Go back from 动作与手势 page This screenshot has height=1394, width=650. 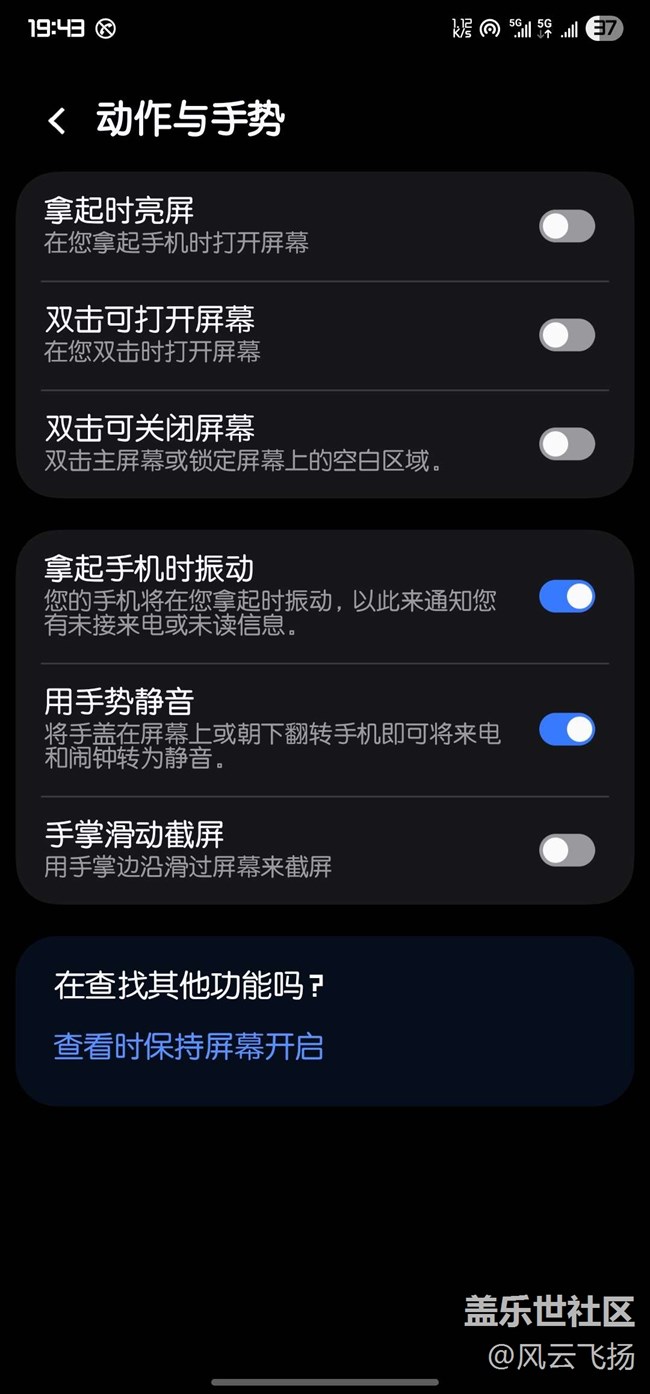[57, 121]
